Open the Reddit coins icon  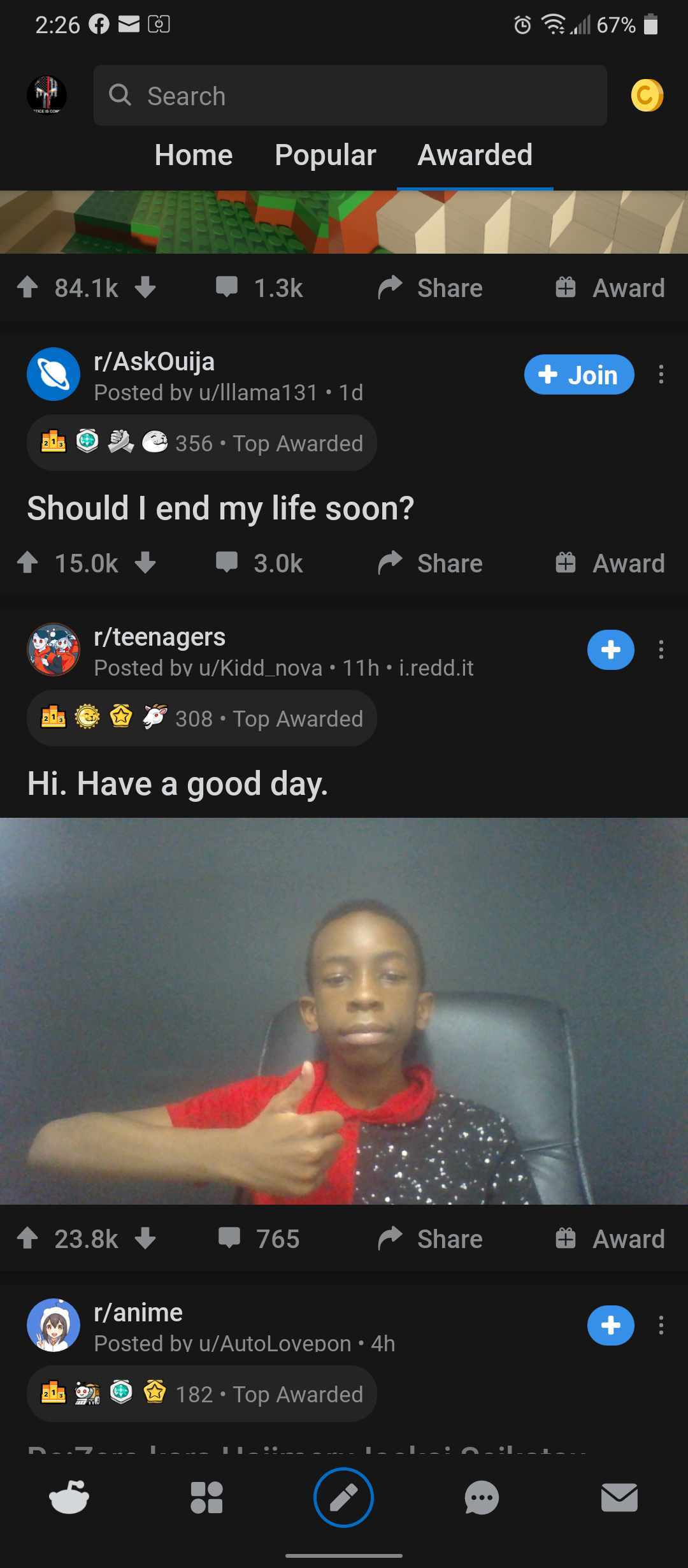647,96
